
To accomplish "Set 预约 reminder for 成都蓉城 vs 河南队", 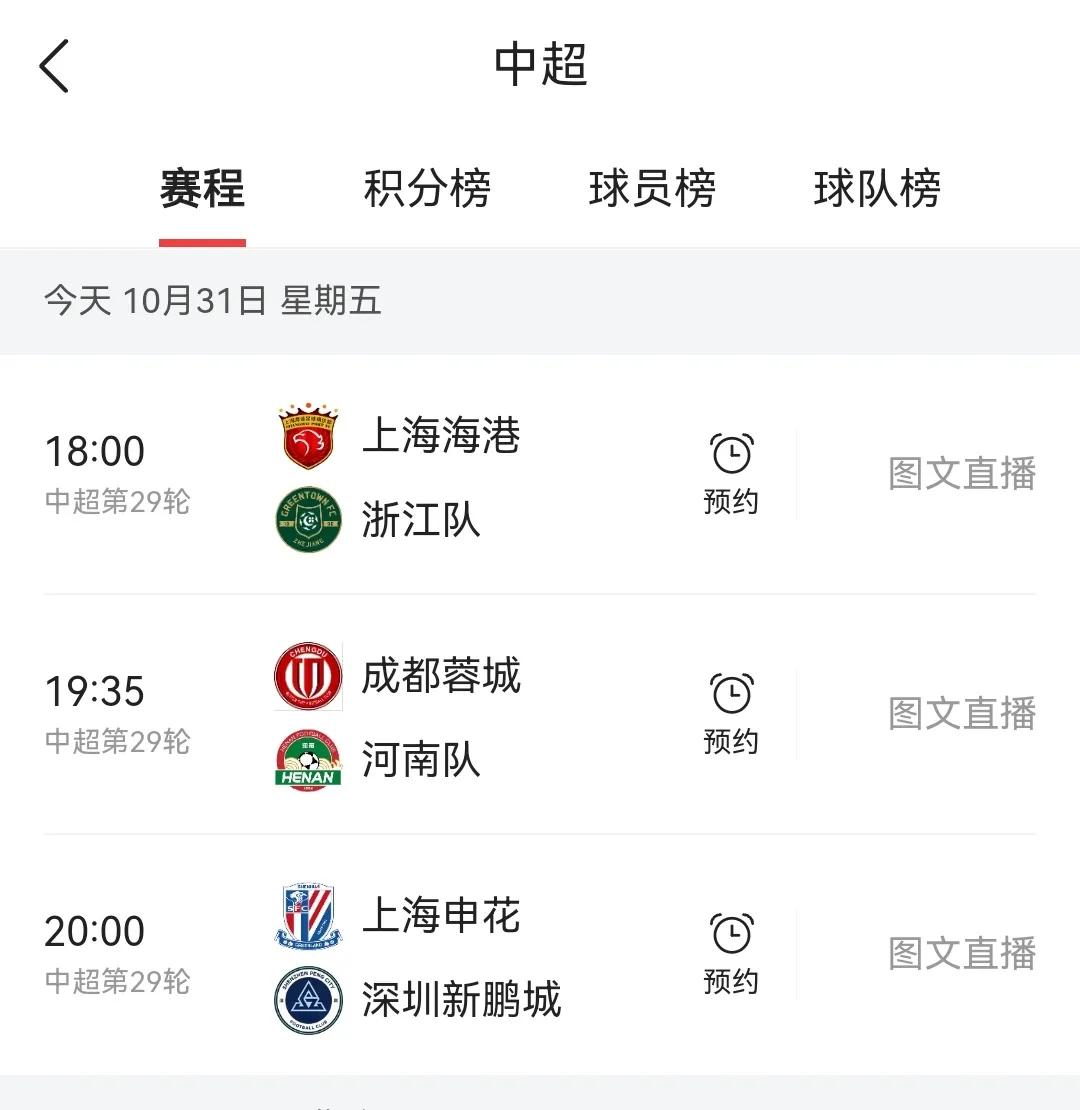I will (x=731, y=714).
